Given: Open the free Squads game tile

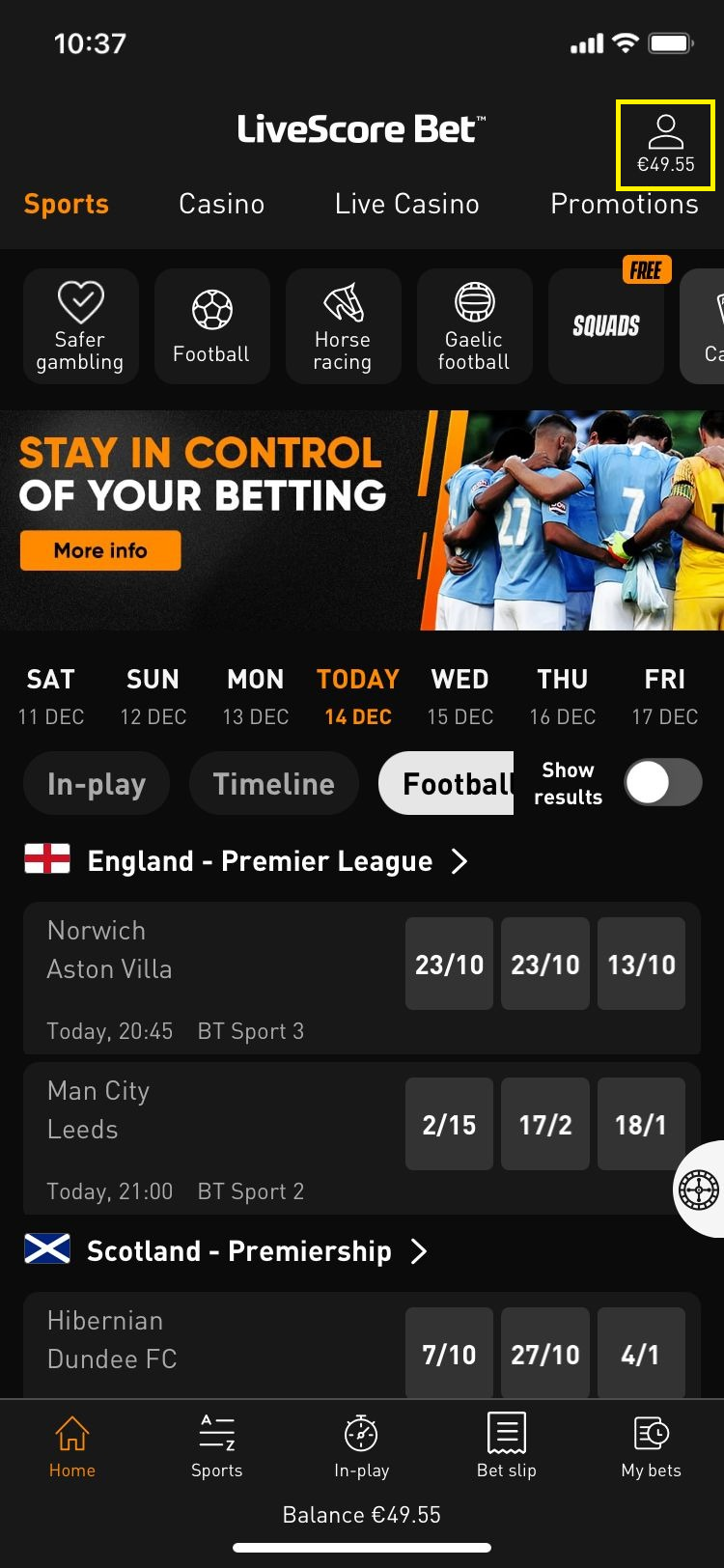Looking at the screenshot, I should pos(605,326).
